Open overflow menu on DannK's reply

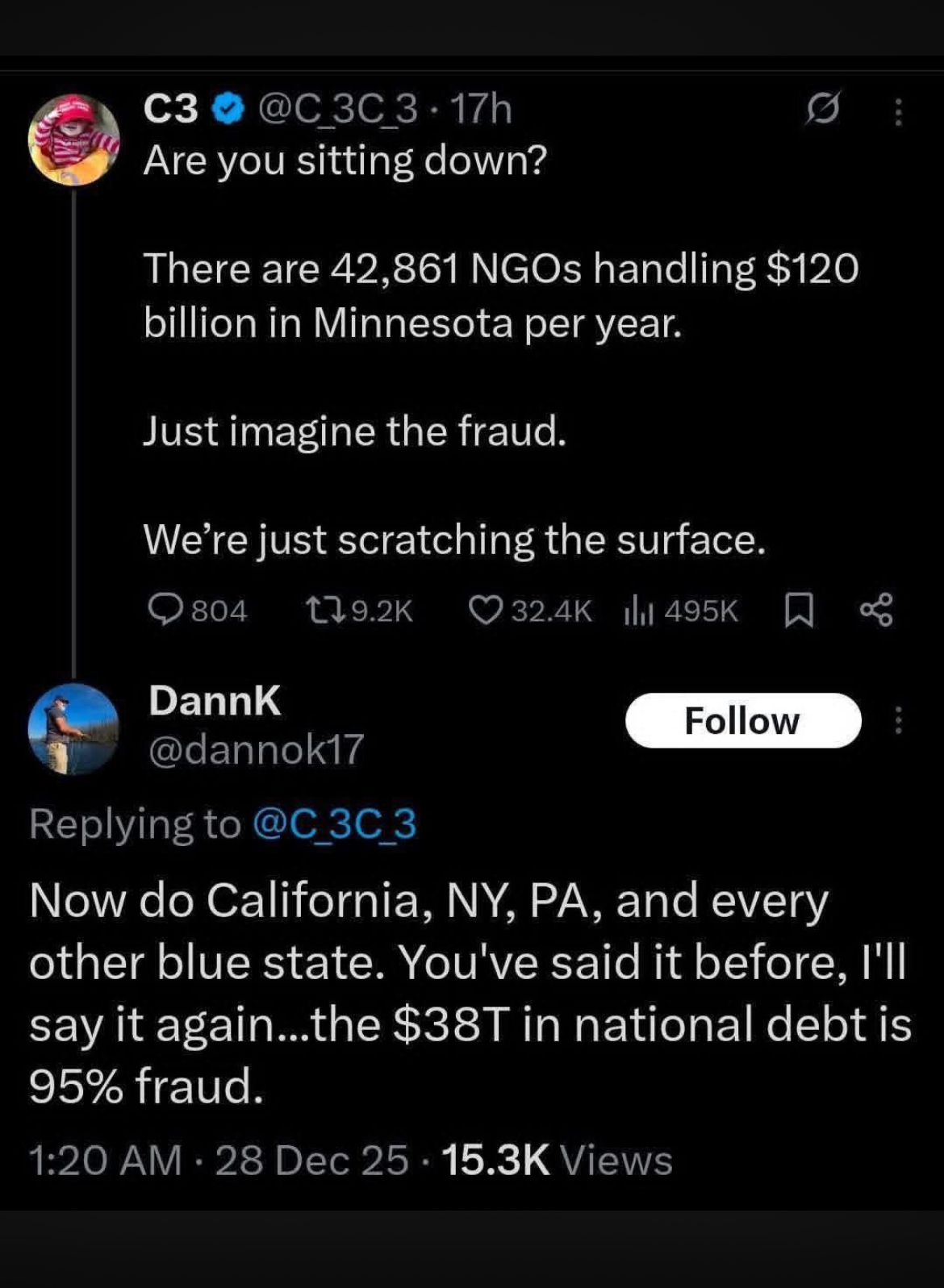(x=898, y=720)
